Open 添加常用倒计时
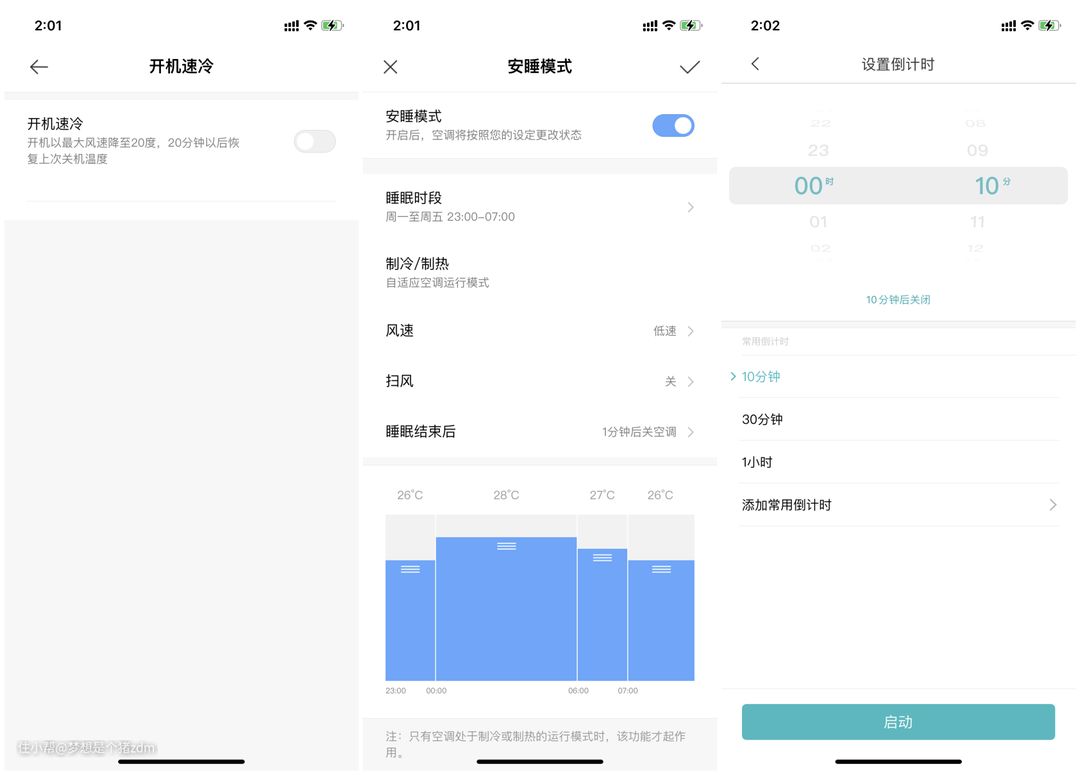 (x=898, y=505)
